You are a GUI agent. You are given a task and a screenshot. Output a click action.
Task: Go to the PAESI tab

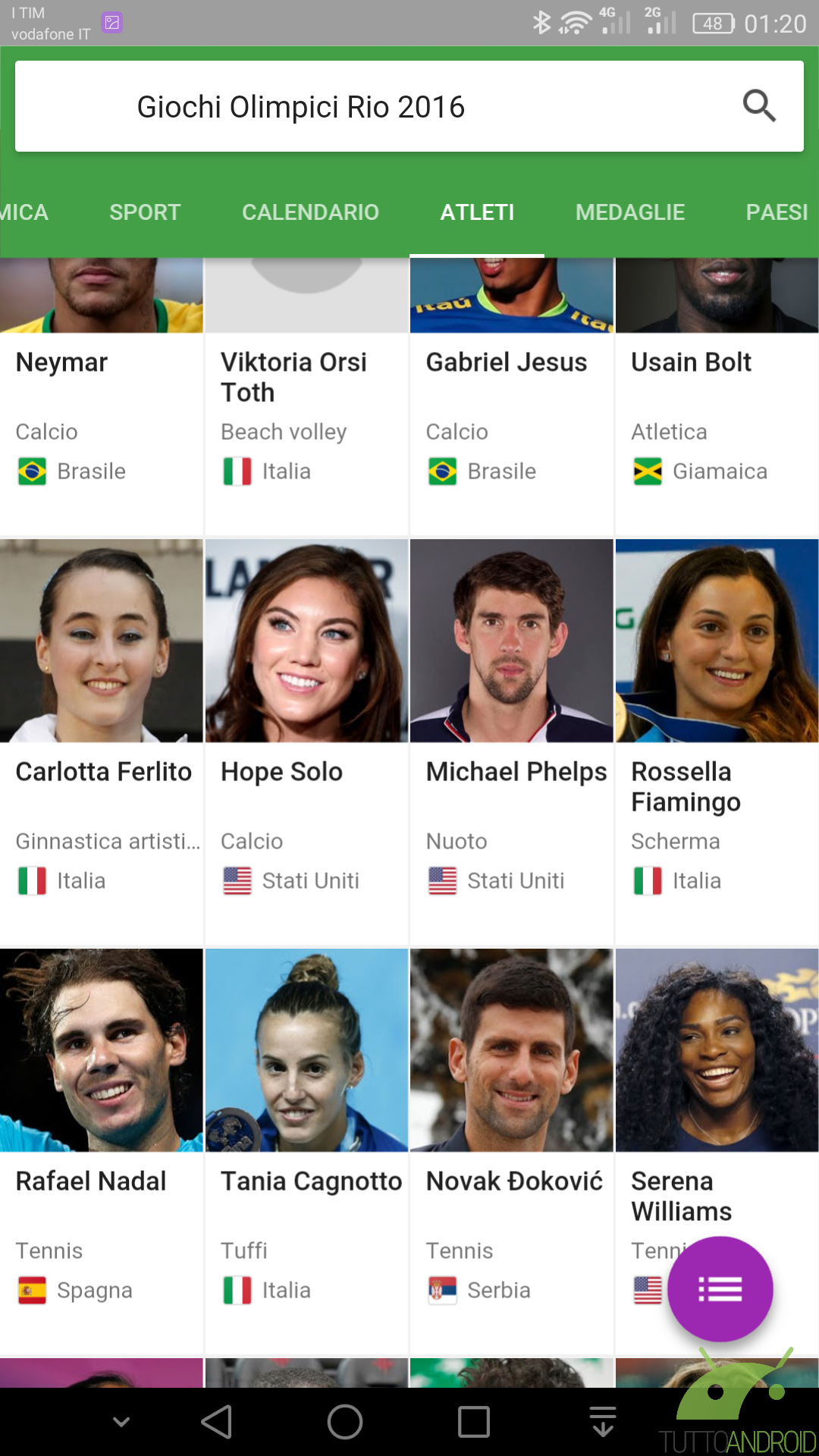[777, 212]
